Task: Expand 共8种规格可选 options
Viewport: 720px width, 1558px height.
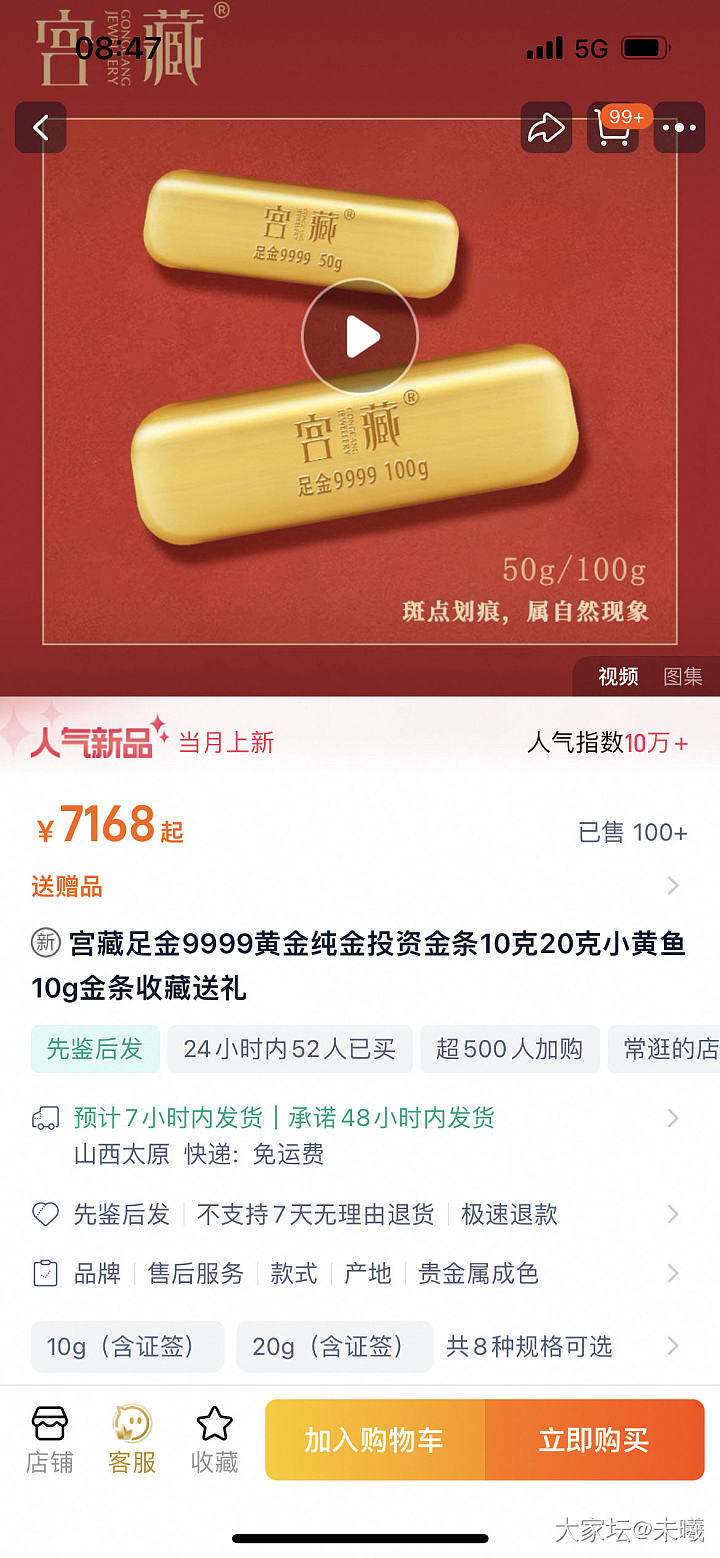Action: click(x=560, y=1346)
